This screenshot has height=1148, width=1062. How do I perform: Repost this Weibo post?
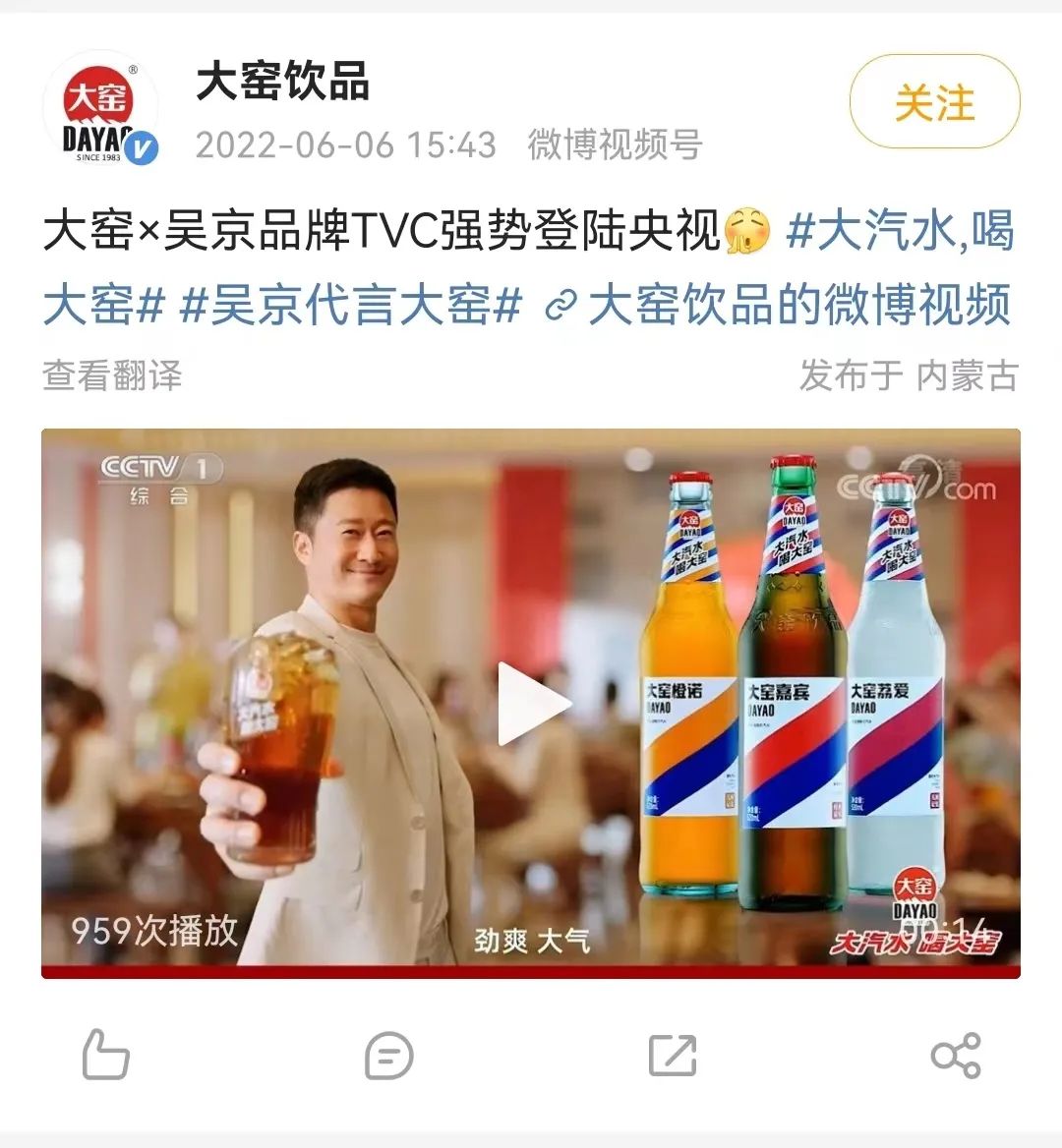(x=673, y=1056)
